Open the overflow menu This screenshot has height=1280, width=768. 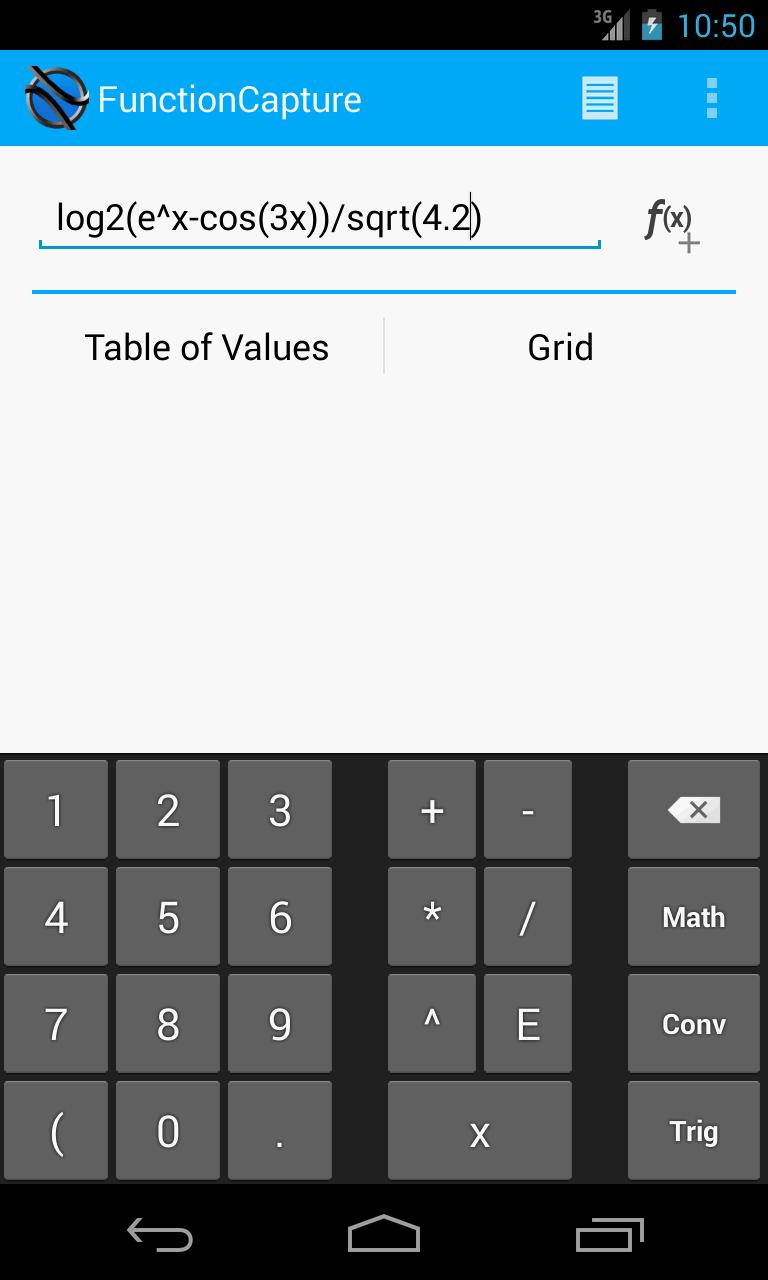pos(712,98)
